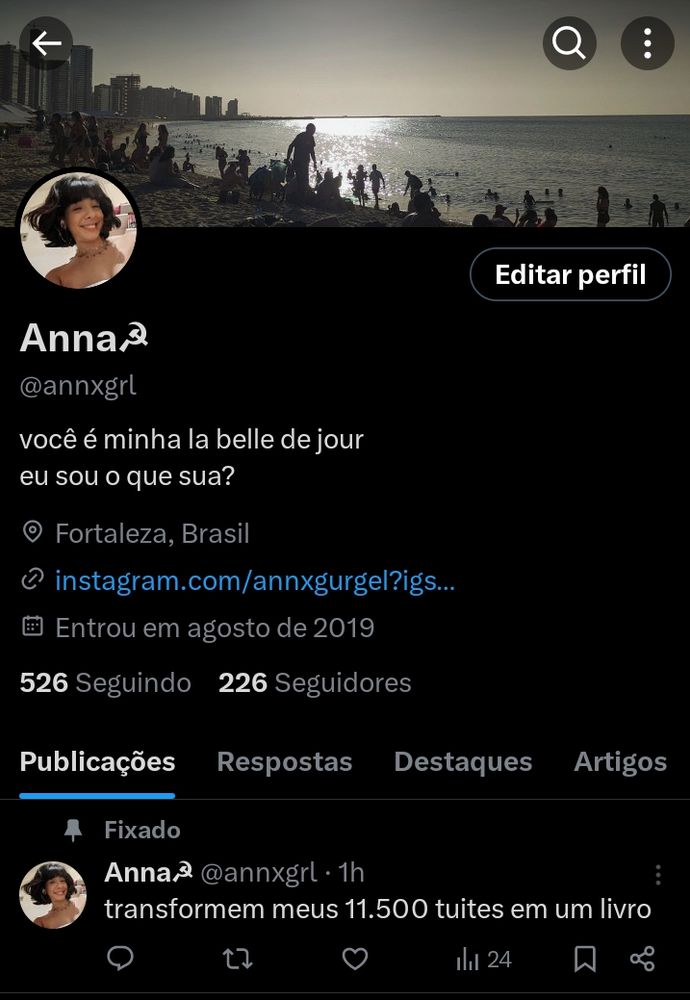Open the Instagram link in bio
Viewport: 690px width, 1000px height.
point(255,580)
